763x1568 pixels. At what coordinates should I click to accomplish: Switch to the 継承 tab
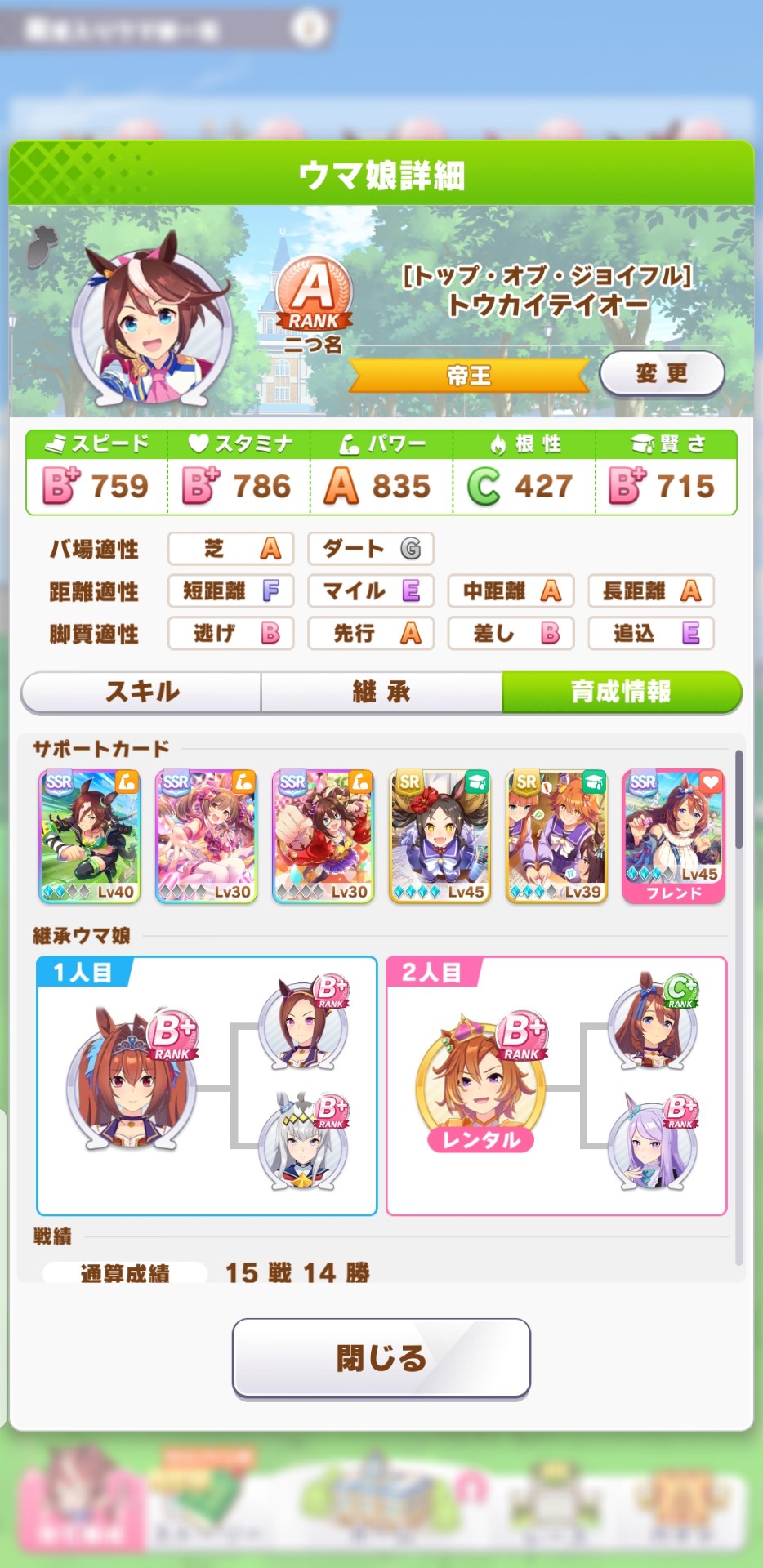(x=381, y=692)
